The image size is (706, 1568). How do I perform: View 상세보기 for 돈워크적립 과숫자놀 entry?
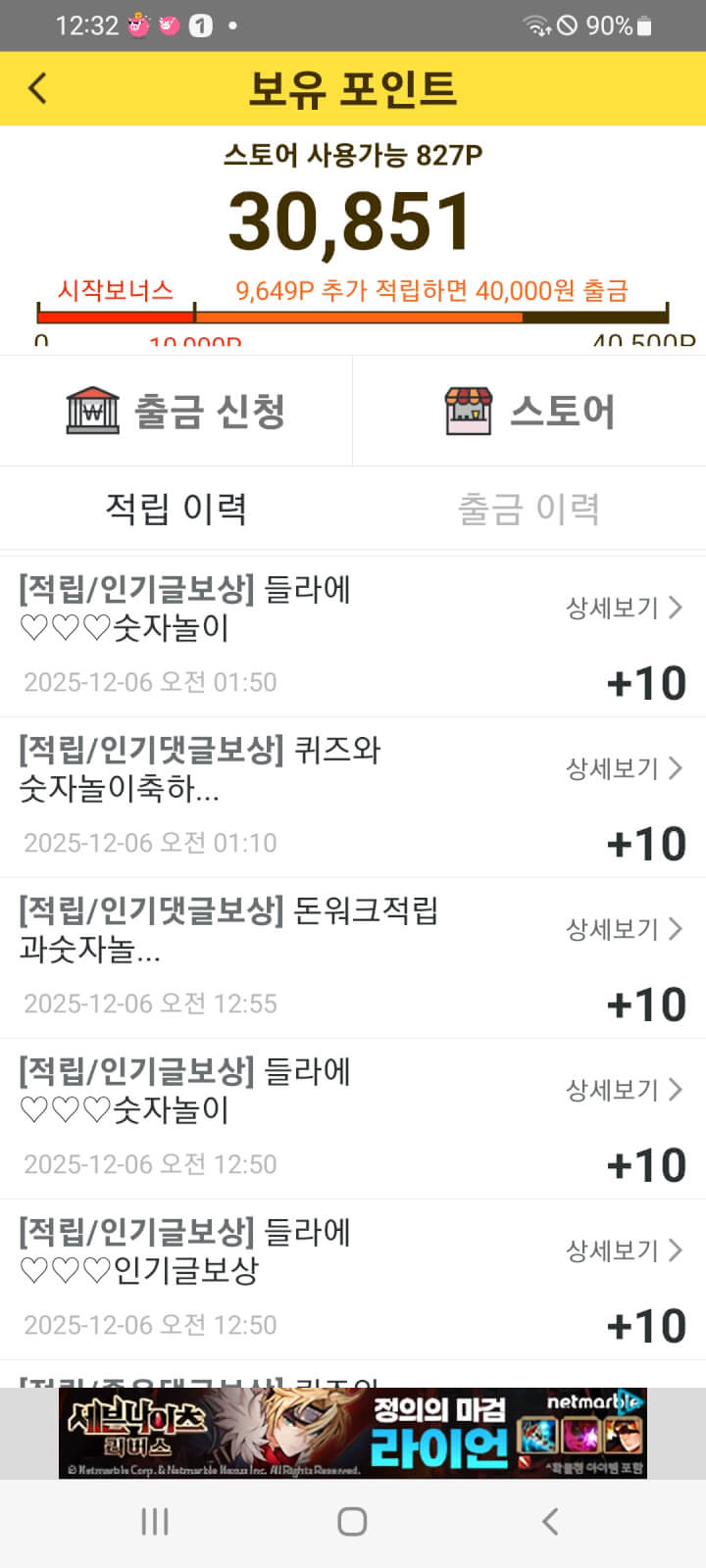point(623,929)
